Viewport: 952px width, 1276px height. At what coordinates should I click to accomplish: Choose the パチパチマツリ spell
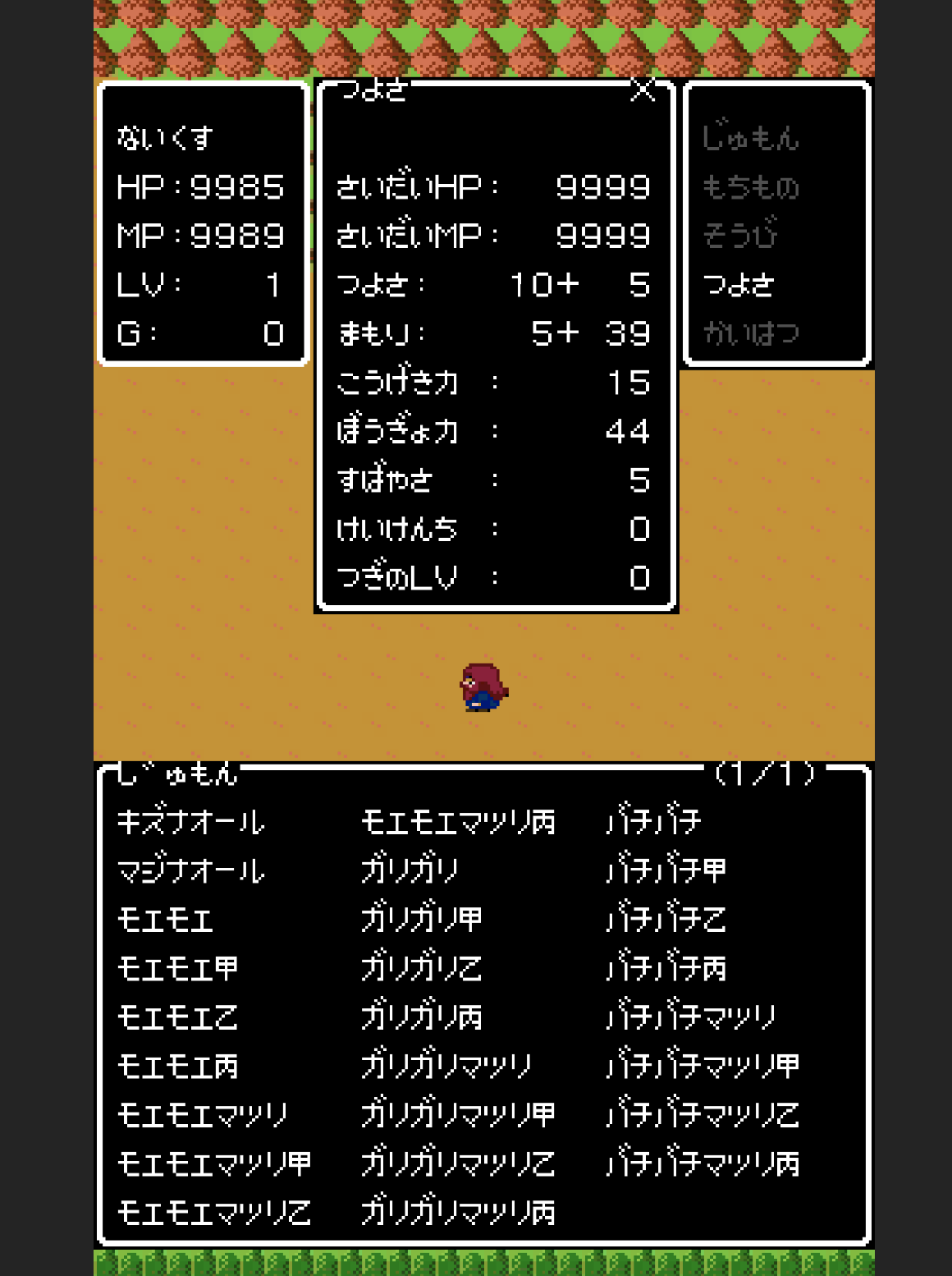pyautogui.click(x=690, y=1017)
